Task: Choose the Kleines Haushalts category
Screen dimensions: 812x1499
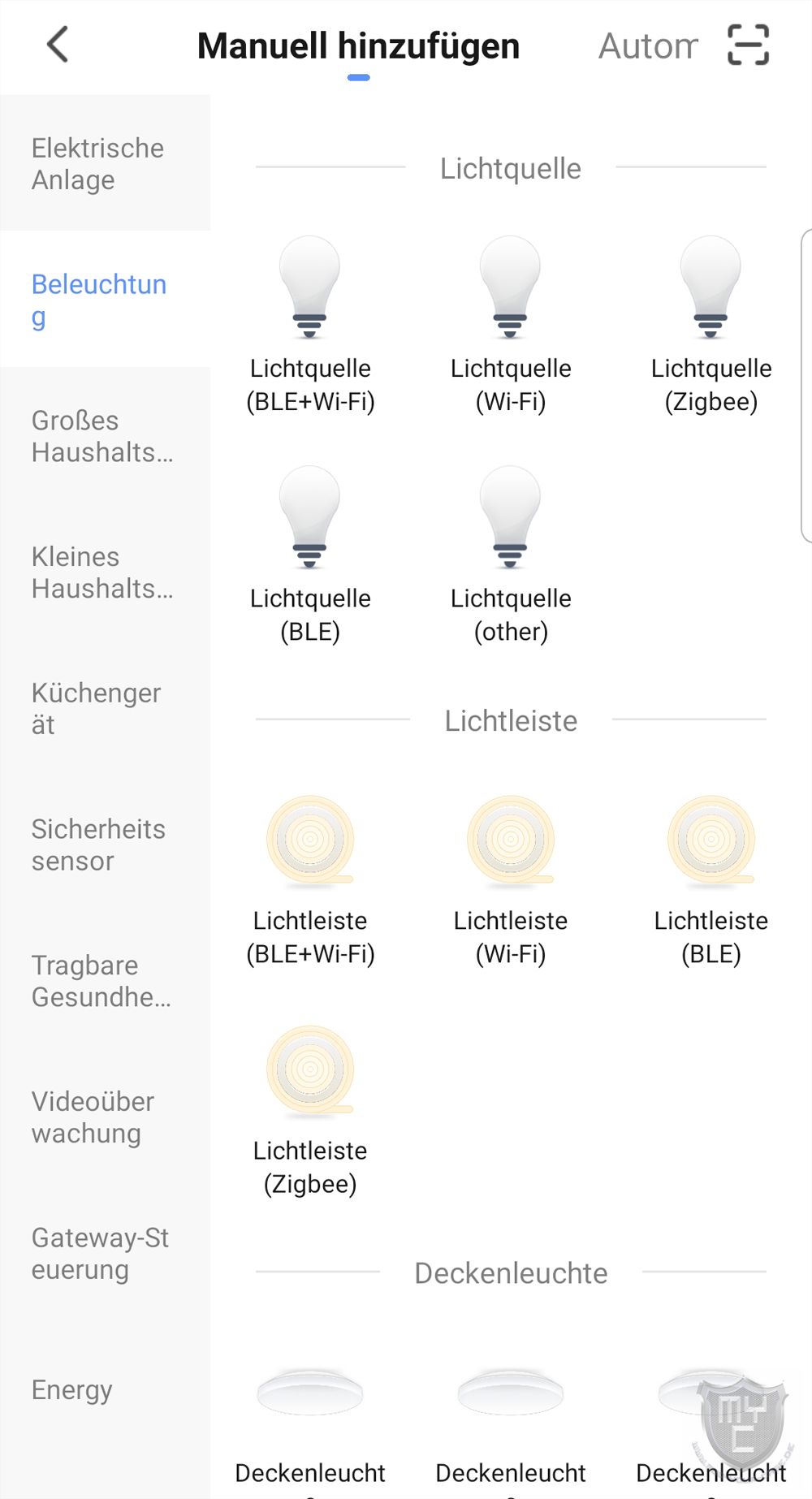Action: [105, 572]
